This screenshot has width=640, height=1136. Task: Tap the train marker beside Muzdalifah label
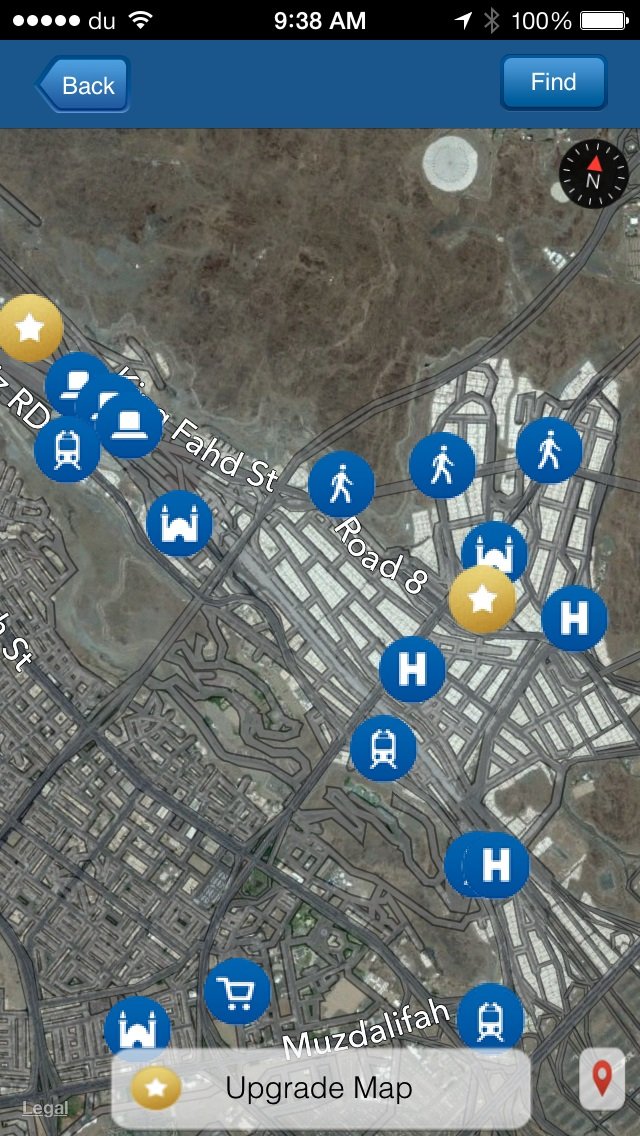[x=490, y=1016]
